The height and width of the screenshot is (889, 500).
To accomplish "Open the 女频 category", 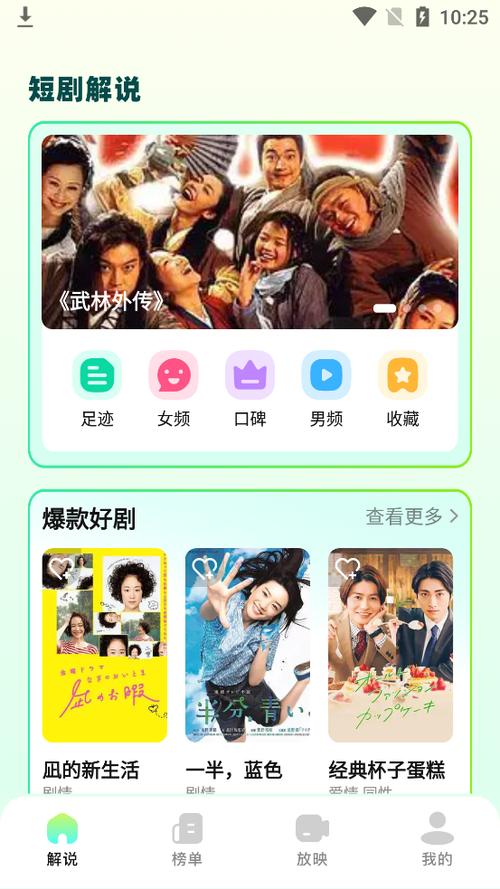I will click(x=173, y=389).
